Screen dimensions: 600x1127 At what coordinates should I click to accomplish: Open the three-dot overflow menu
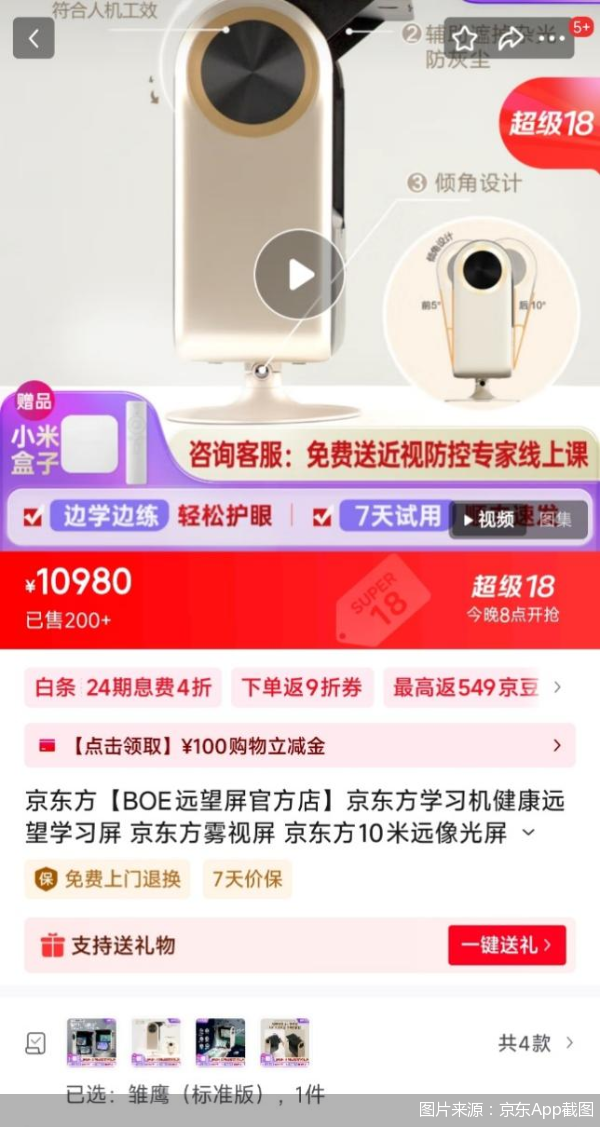[551, 38]
